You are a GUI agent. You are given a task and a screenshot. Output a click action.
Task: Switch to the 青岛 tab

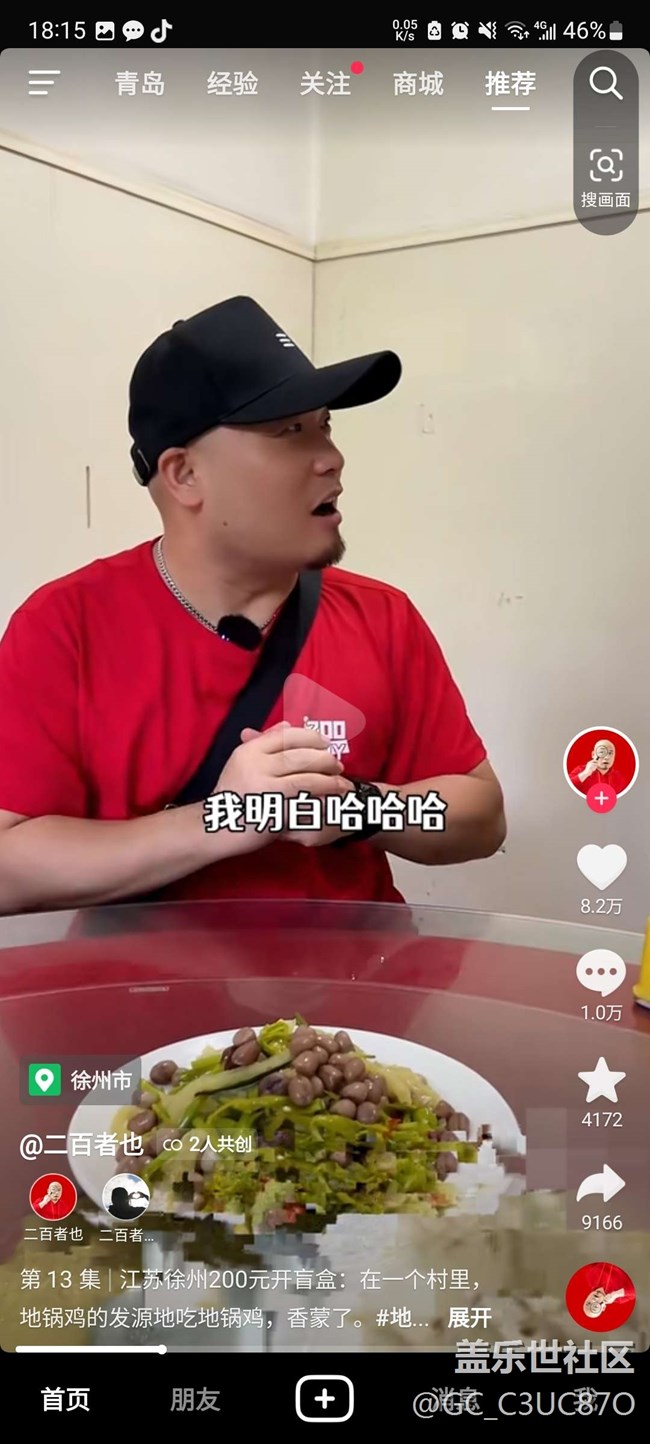[139, 83]
